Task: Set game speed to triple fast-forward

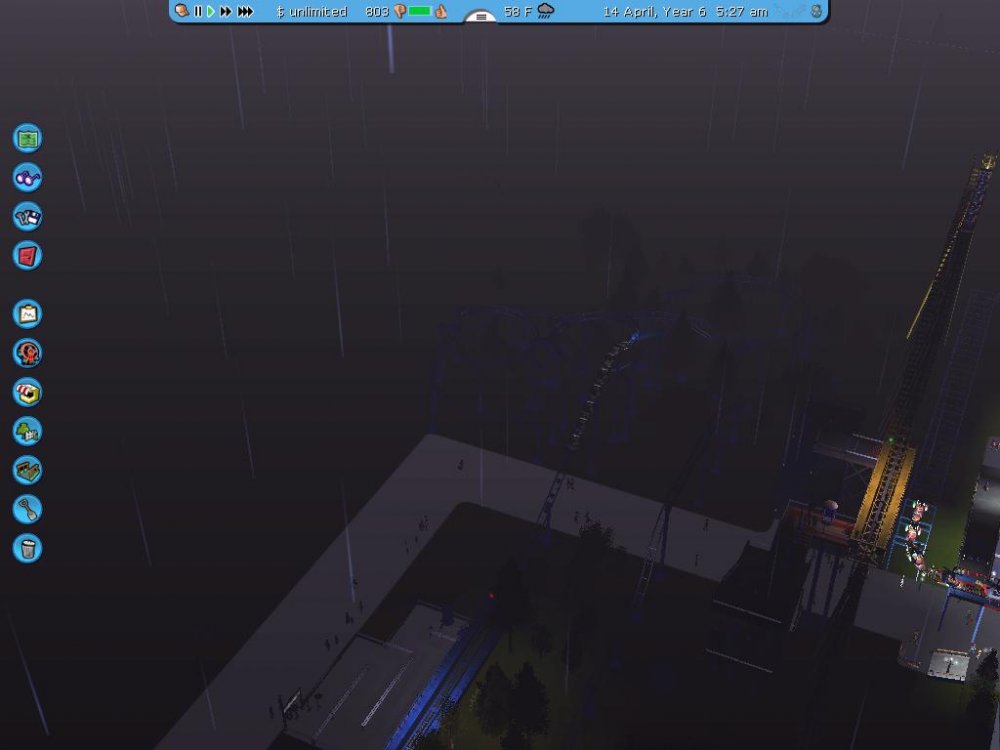Action: click(245, 11)
